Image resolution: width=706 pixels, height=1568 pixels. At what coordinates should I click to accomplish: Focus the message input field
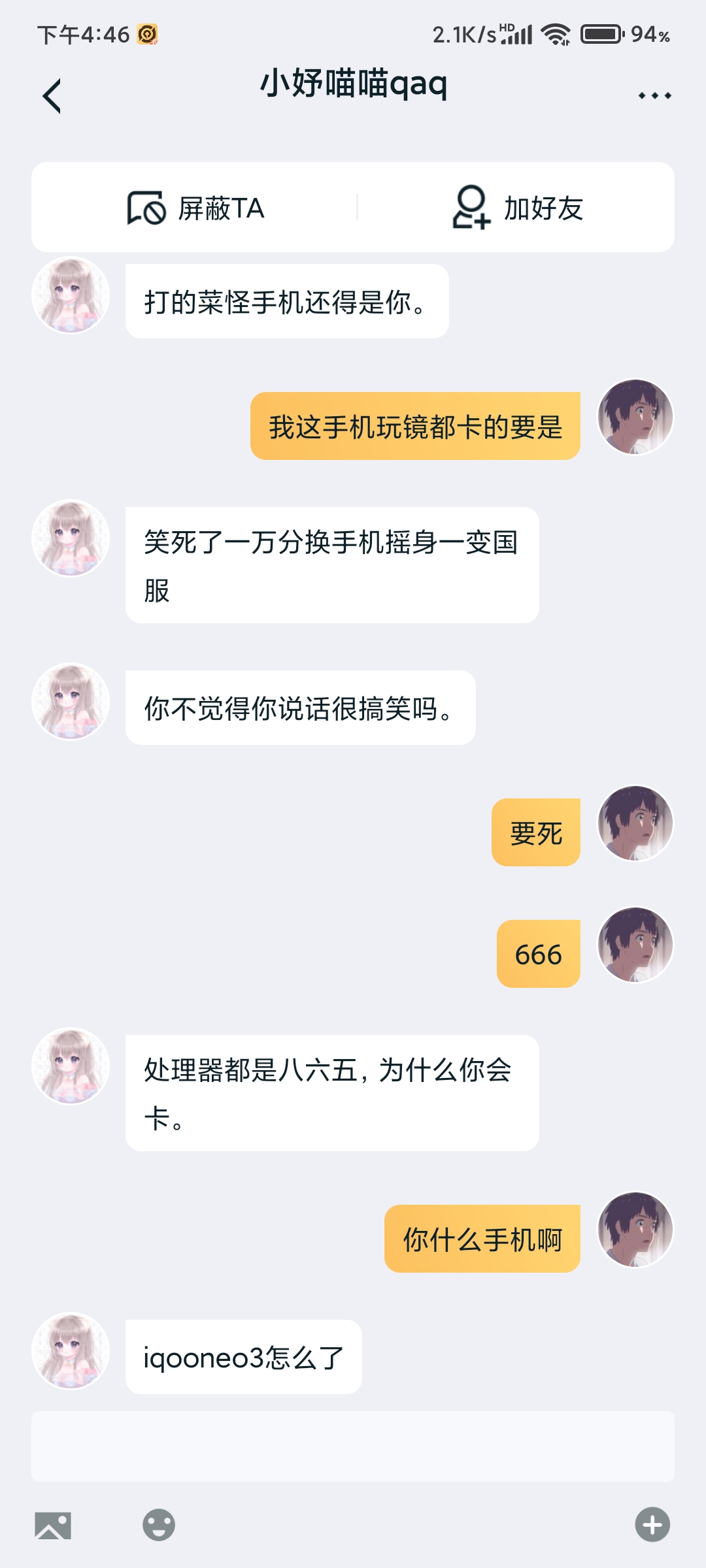point(353,1446)
